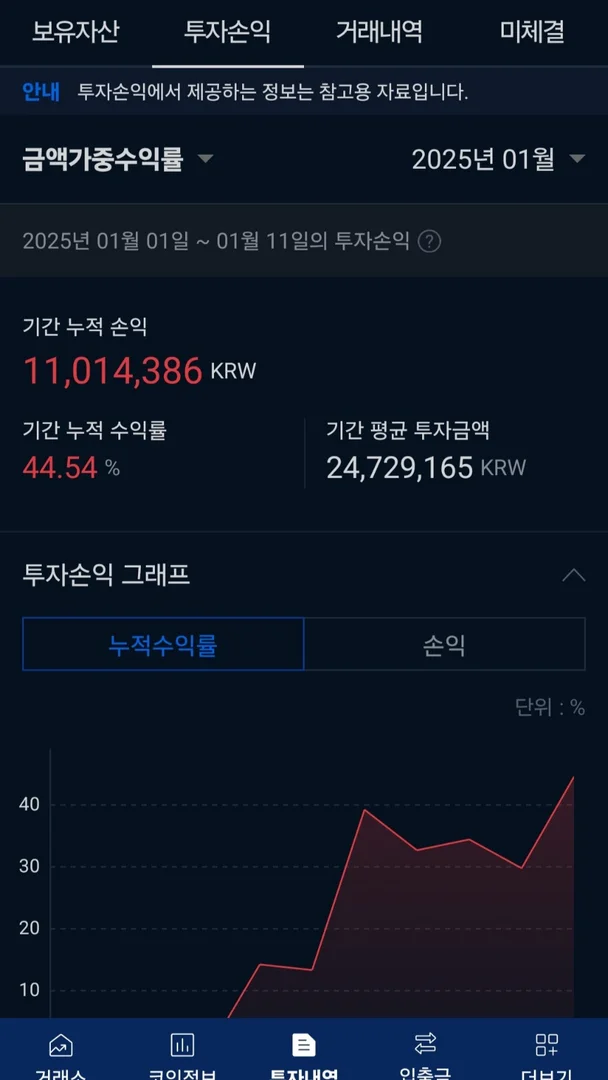The height and width of the screenshot is (1080, 608).
Task: Open the 금액가중수익률 dropdown
Action: pos(118,160)
